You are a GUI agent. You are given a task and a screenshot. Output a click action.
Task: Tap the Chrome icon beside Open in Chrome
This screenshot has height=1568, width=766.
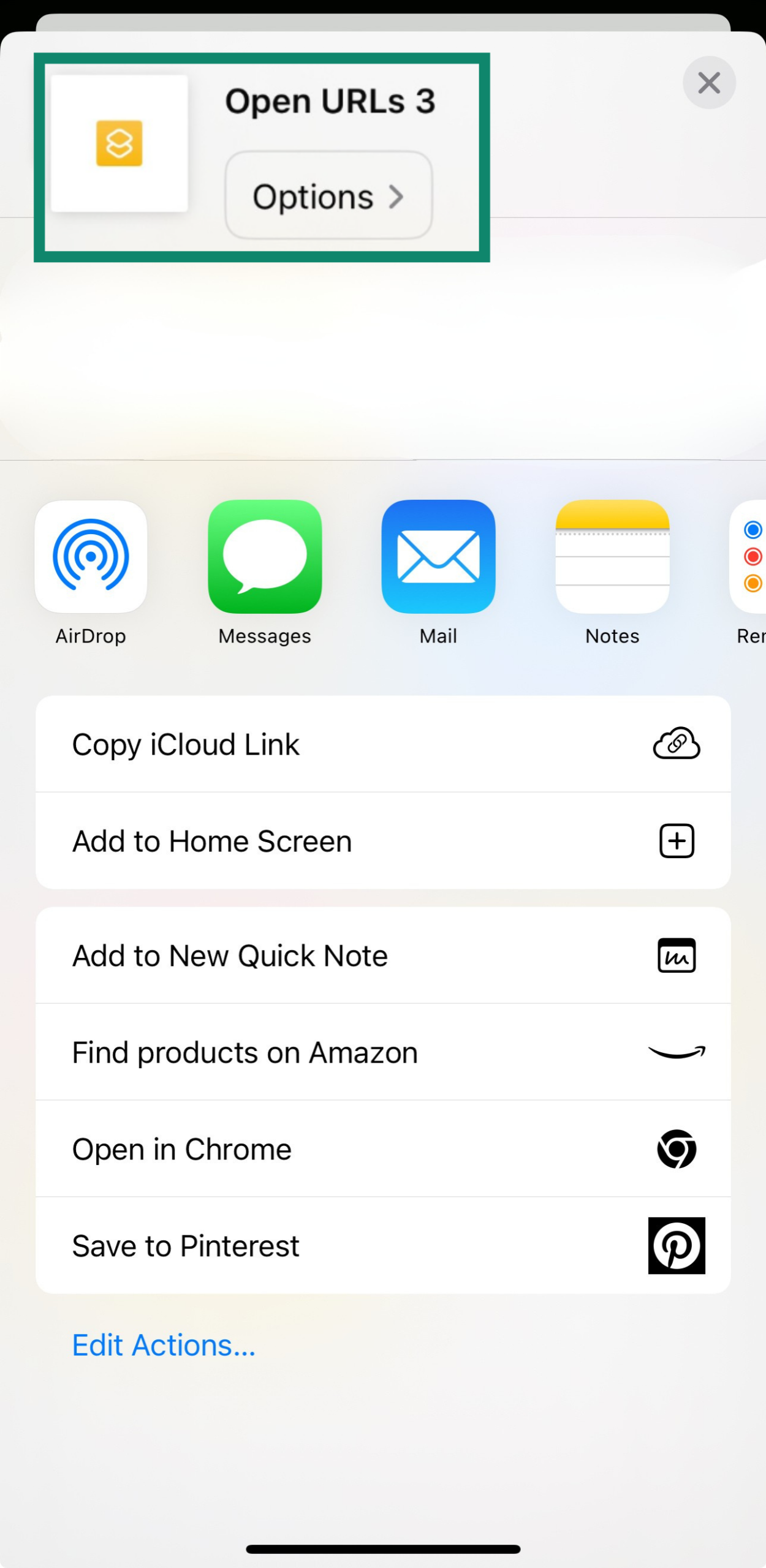[x=677, y=1150]
